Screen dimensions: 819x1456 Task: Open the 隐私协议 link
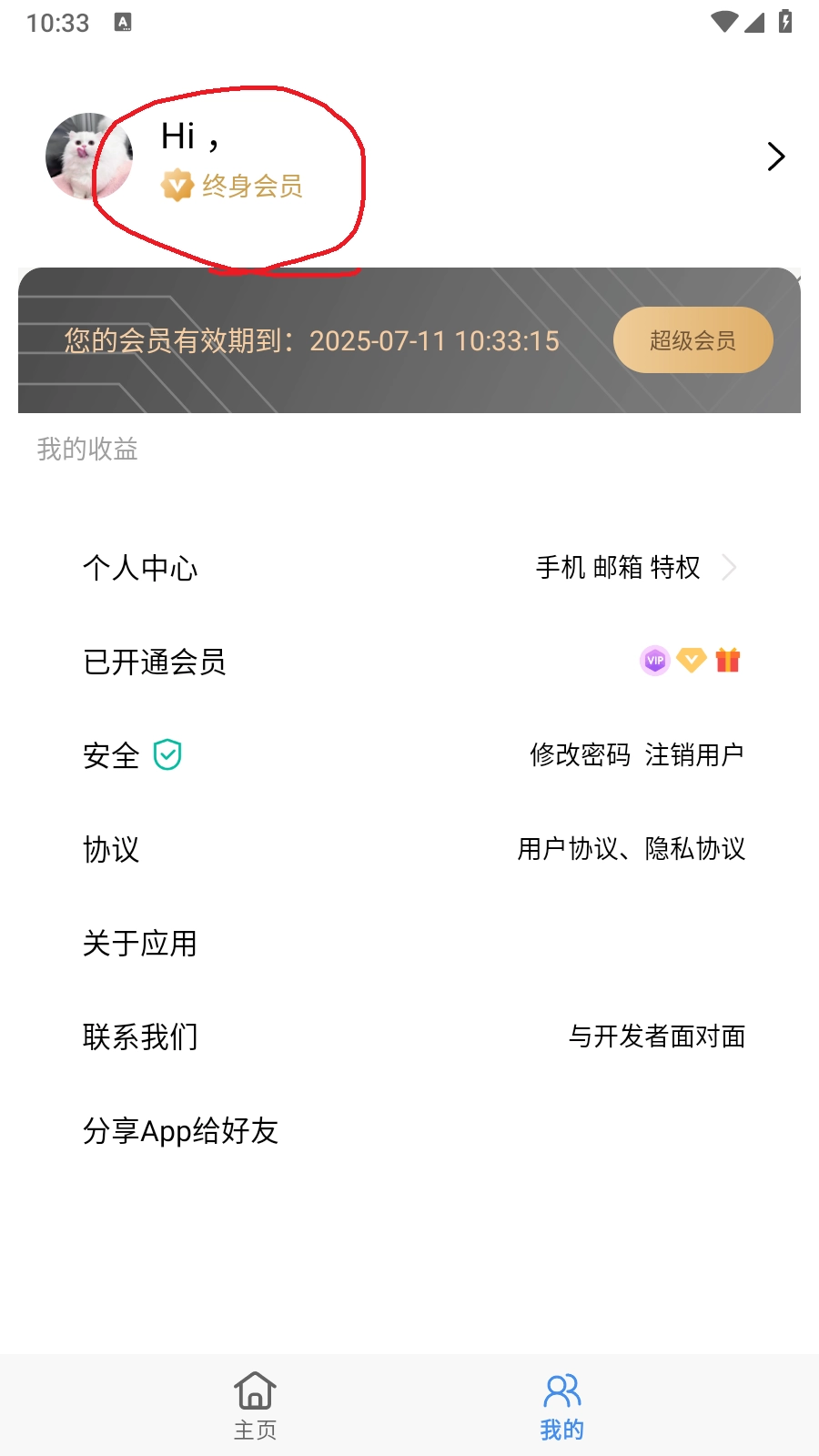click(x=696, y=849)
